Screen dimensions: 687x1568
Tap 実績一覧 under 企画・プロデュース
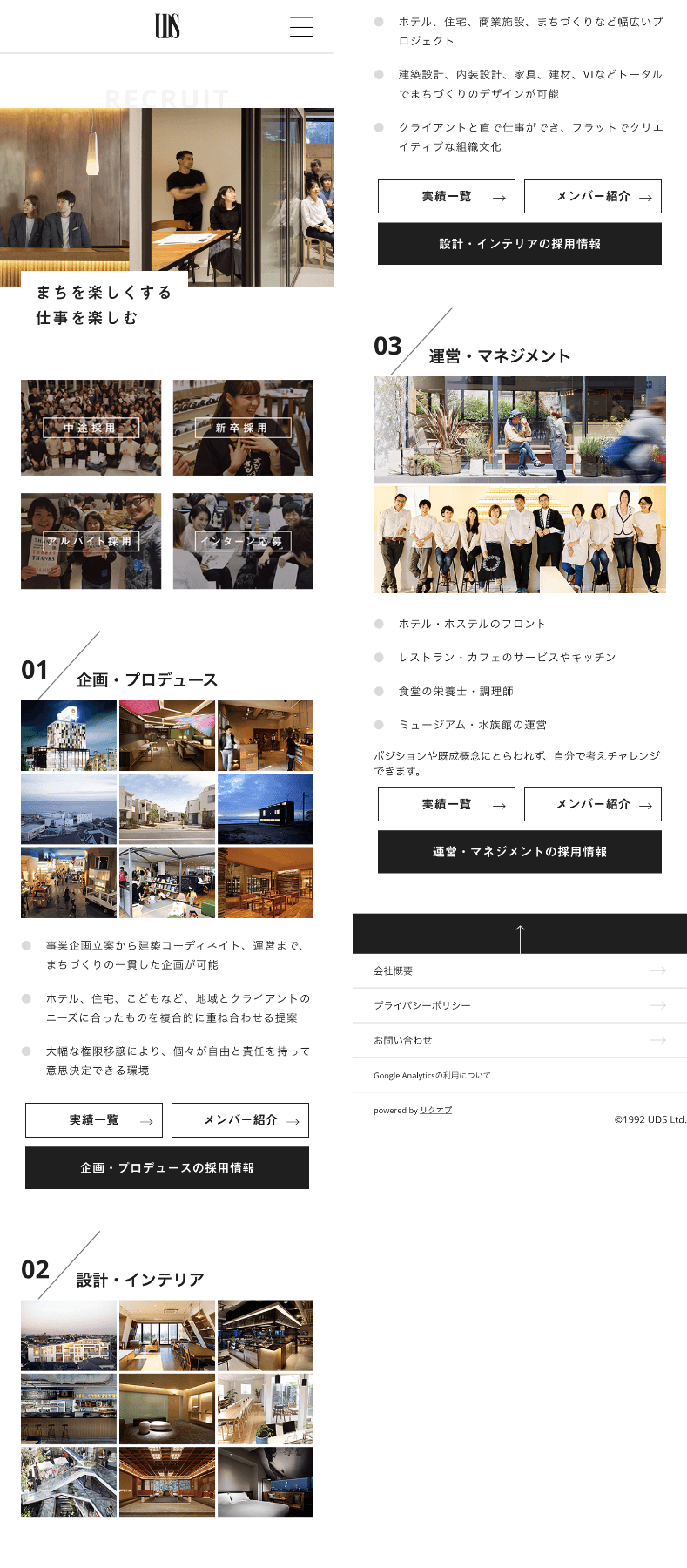coord(95,1120)
